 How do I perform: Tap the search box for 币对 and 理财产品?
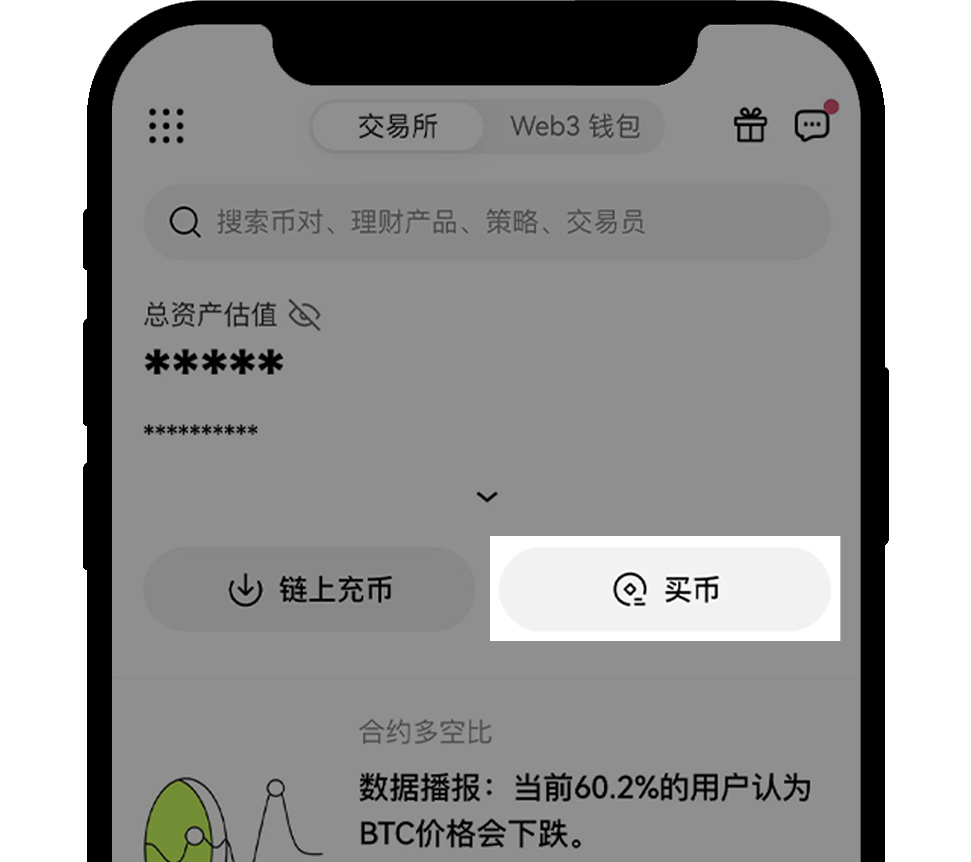[487, 222]
